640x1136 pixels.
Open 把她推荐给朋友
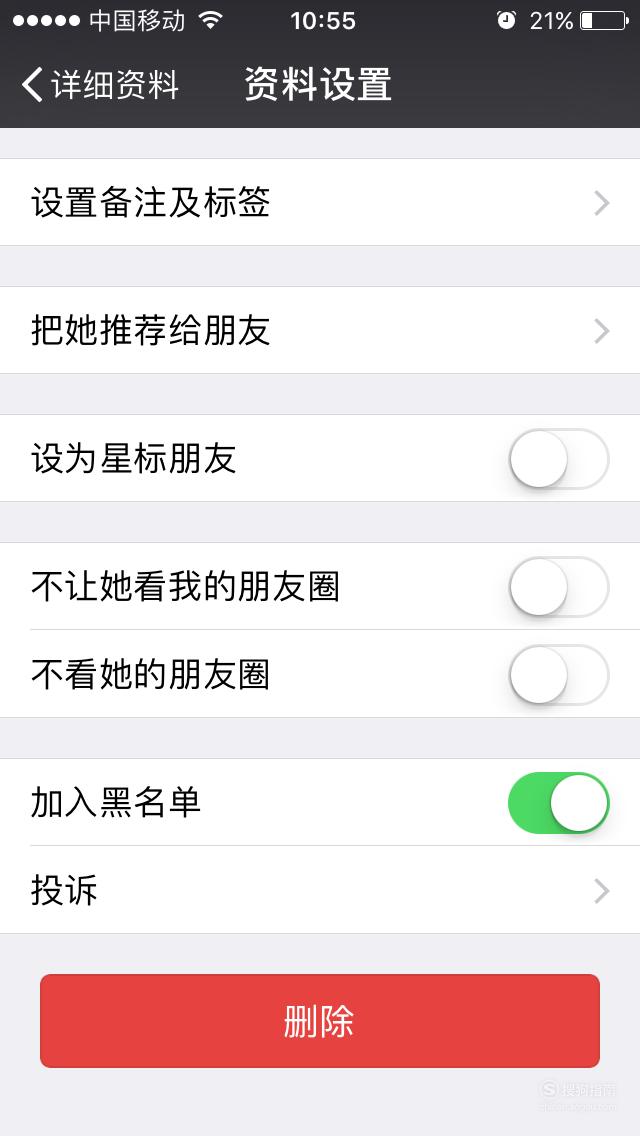pyautogui.click(x=320, y=330)
